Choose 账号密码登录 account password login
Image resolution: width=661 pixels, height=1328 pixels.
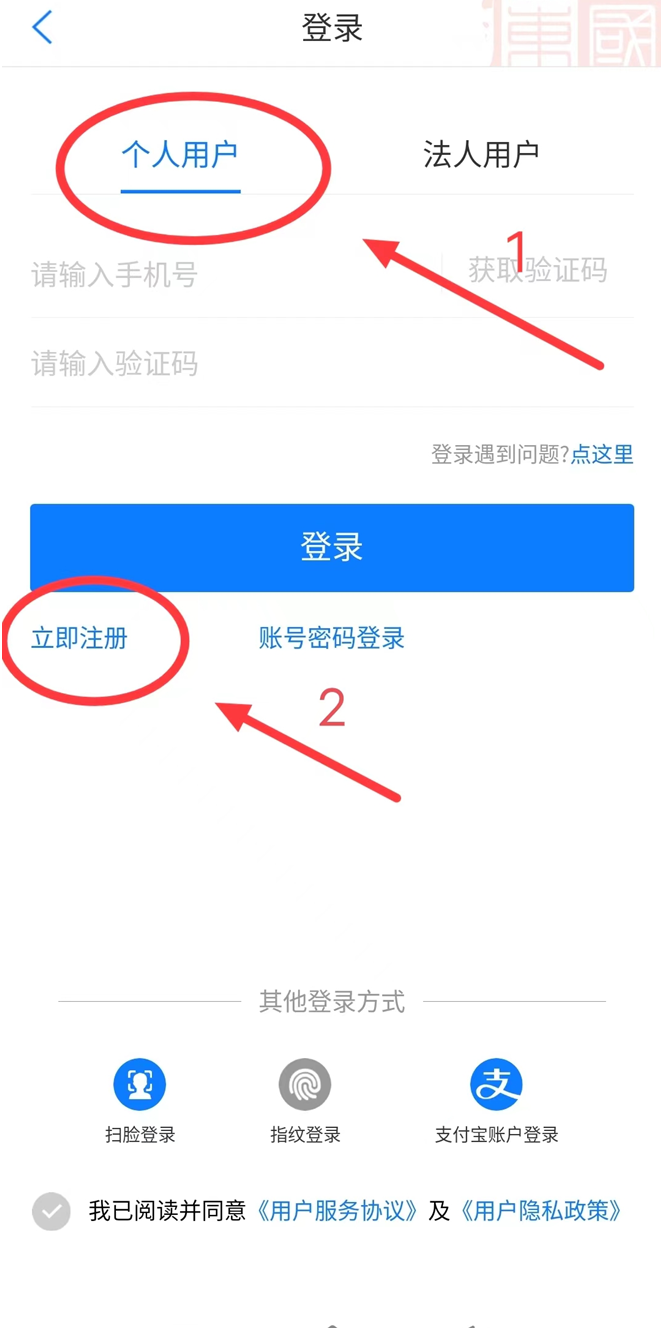(332, 638)
